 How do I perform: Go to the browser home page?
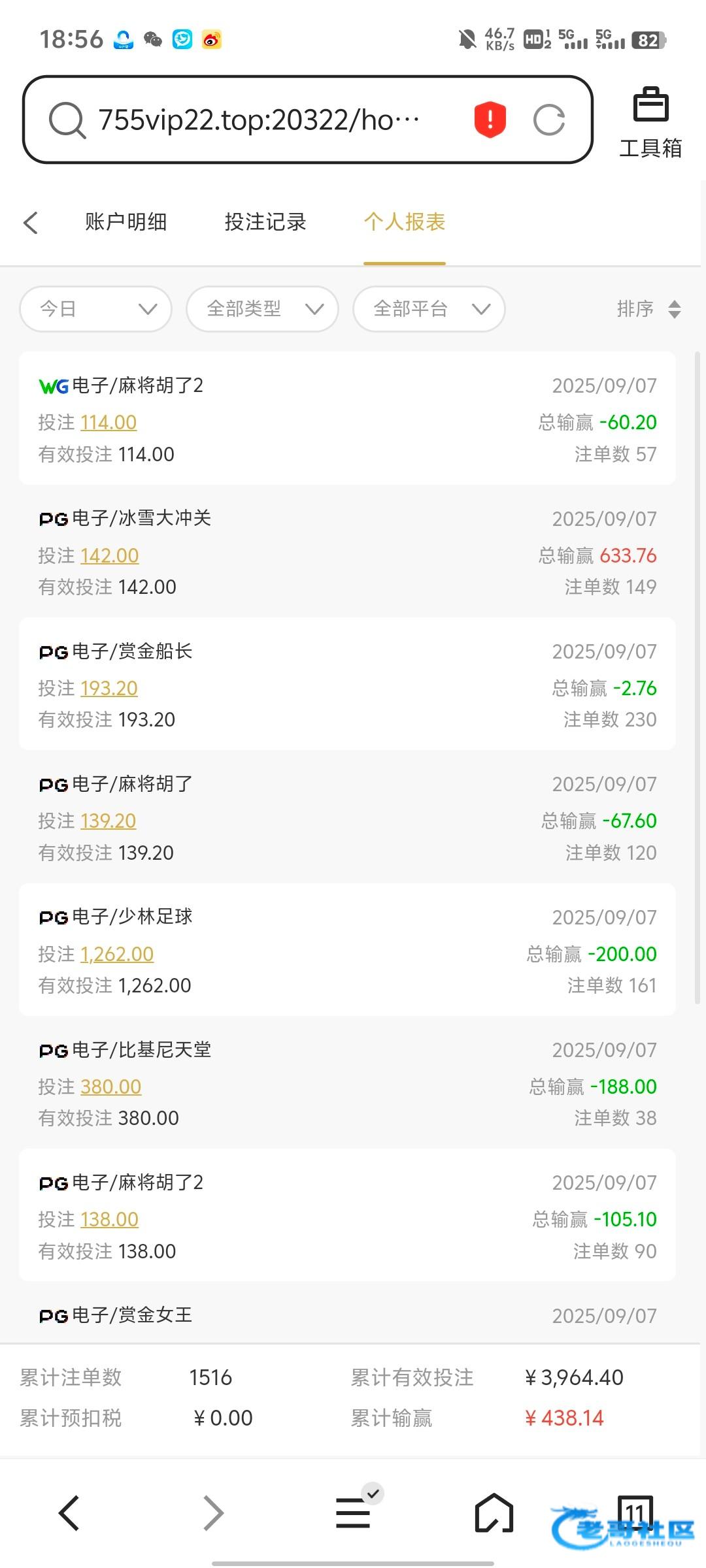click(494, 1513)
